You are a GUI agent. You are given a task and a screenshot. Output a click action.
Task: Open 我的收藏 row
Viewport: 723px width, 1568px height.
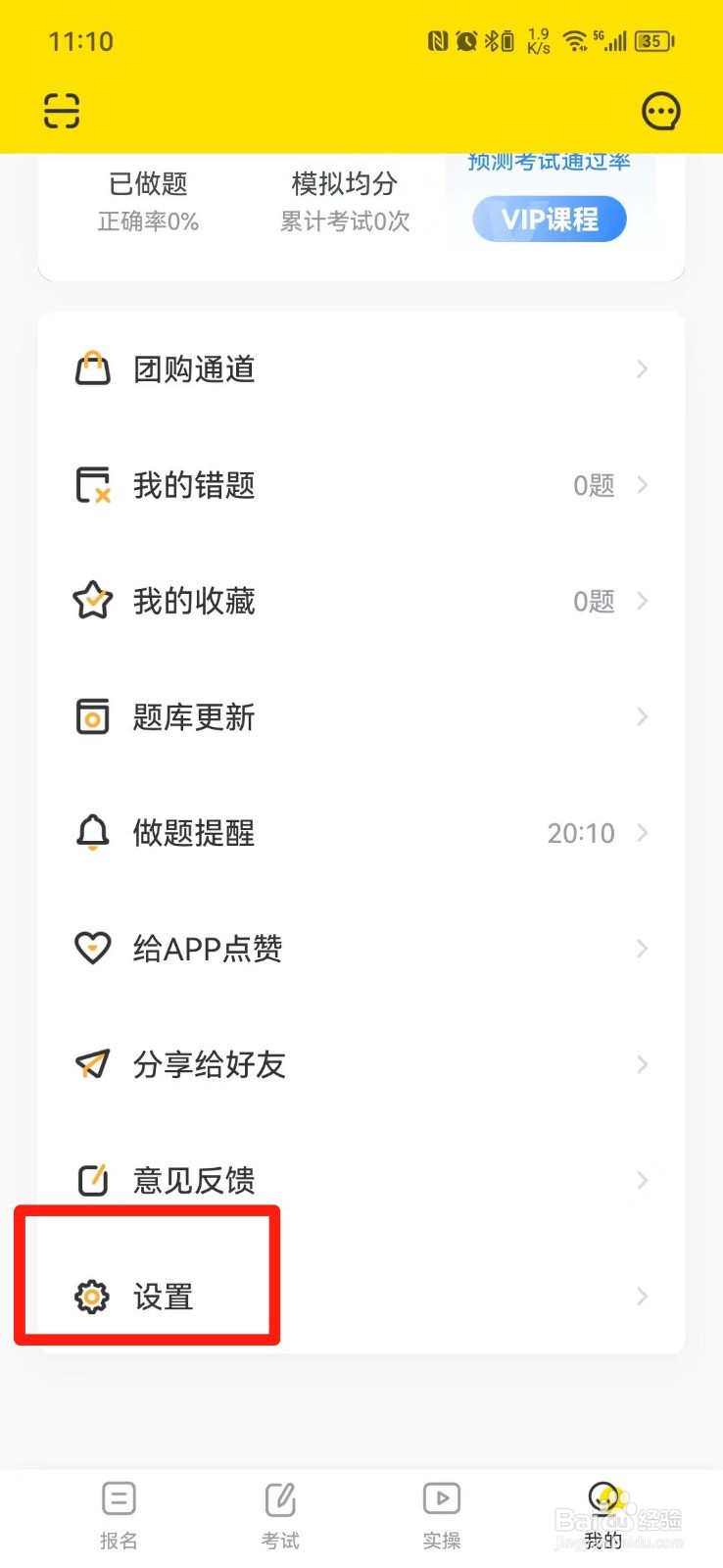click(x=361, y=601)
